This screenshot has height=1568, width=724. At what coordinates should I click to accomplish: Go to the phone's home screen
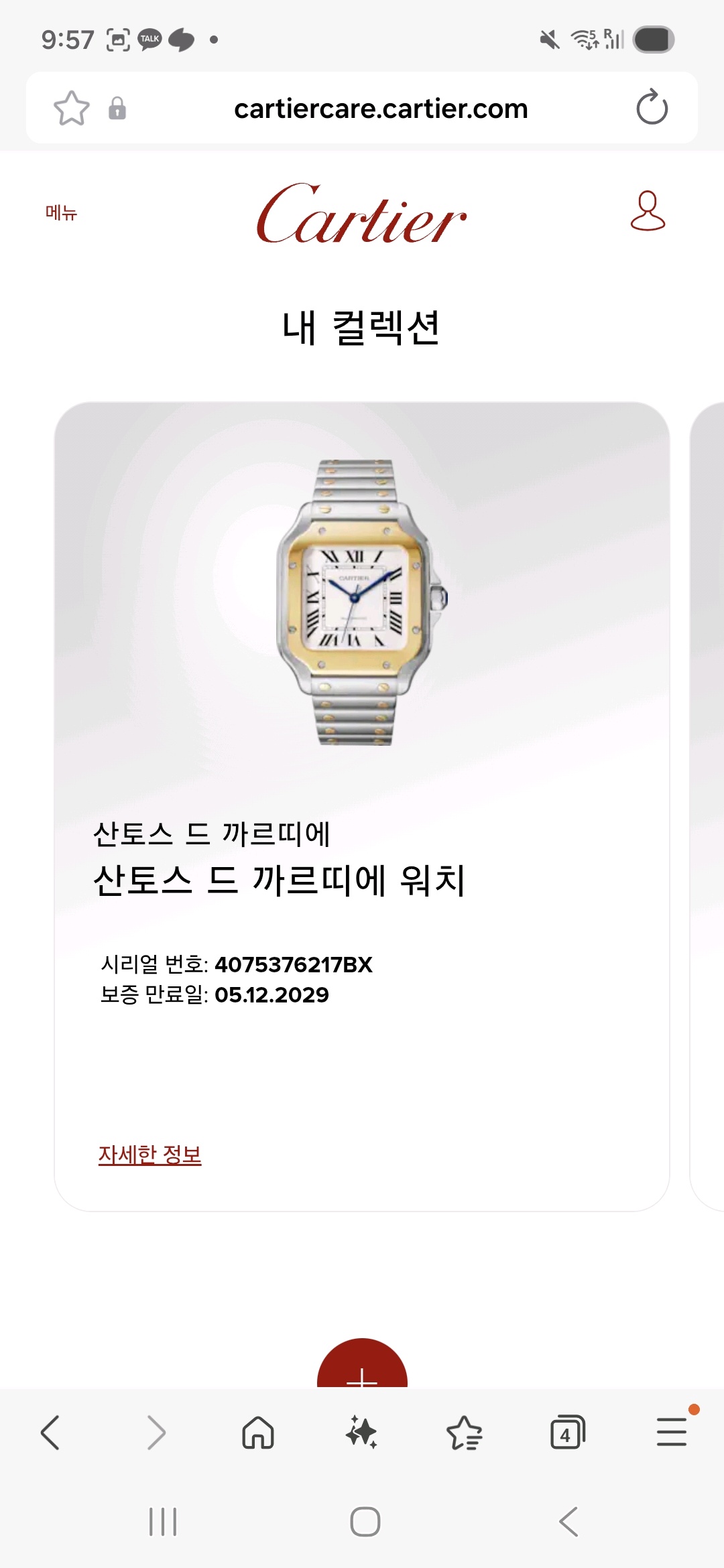(365, 1522)
